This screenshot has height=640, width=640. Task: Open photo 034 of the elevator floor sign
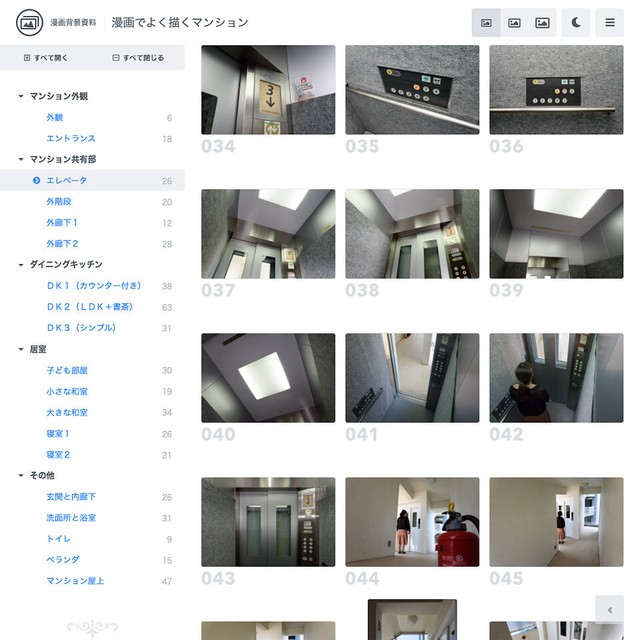coord(268,90)
